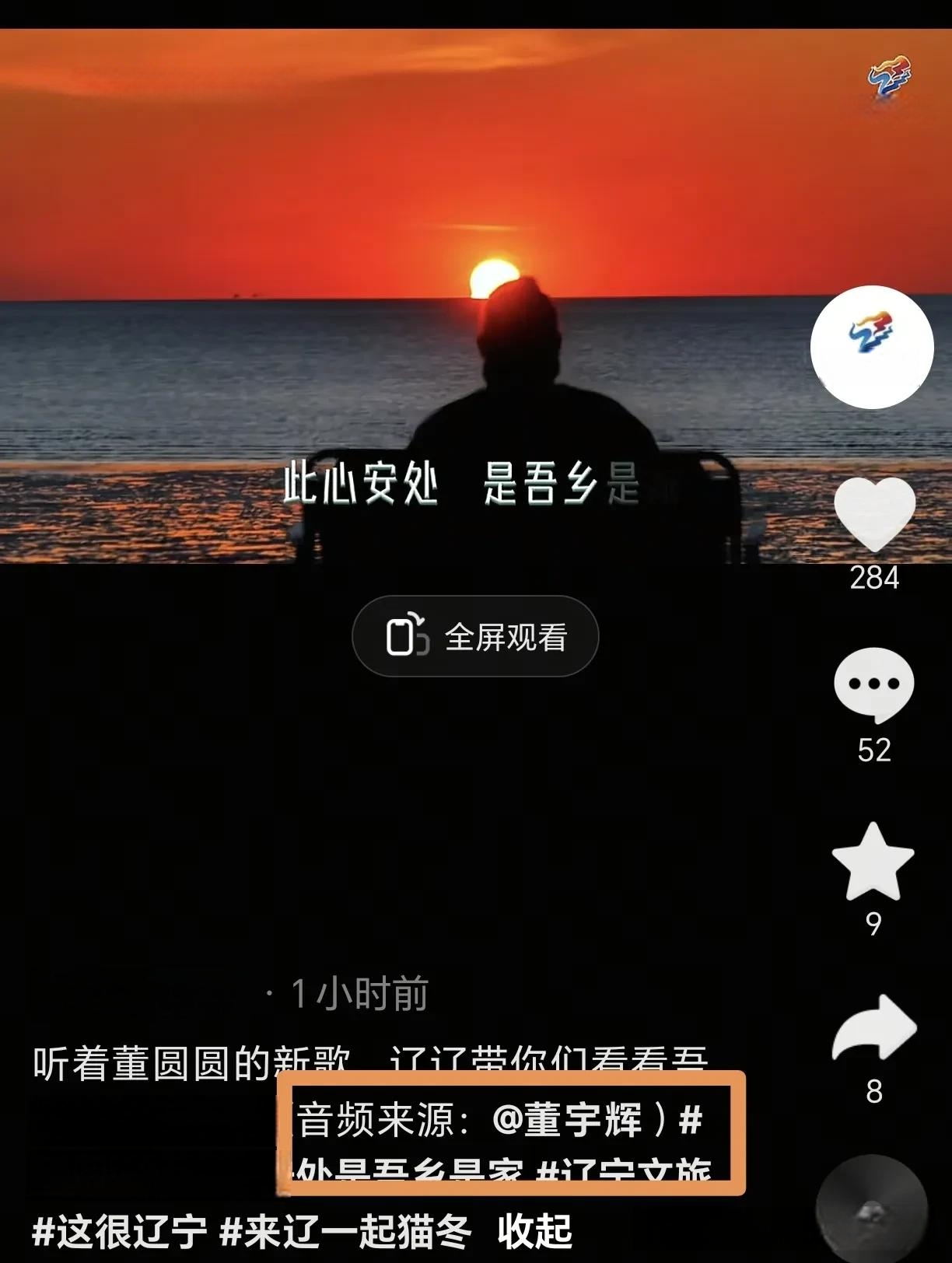Screen dimensions: 952x1263
Task: Open the #这很辽宁 hashtag
Action: point(119,1231)
